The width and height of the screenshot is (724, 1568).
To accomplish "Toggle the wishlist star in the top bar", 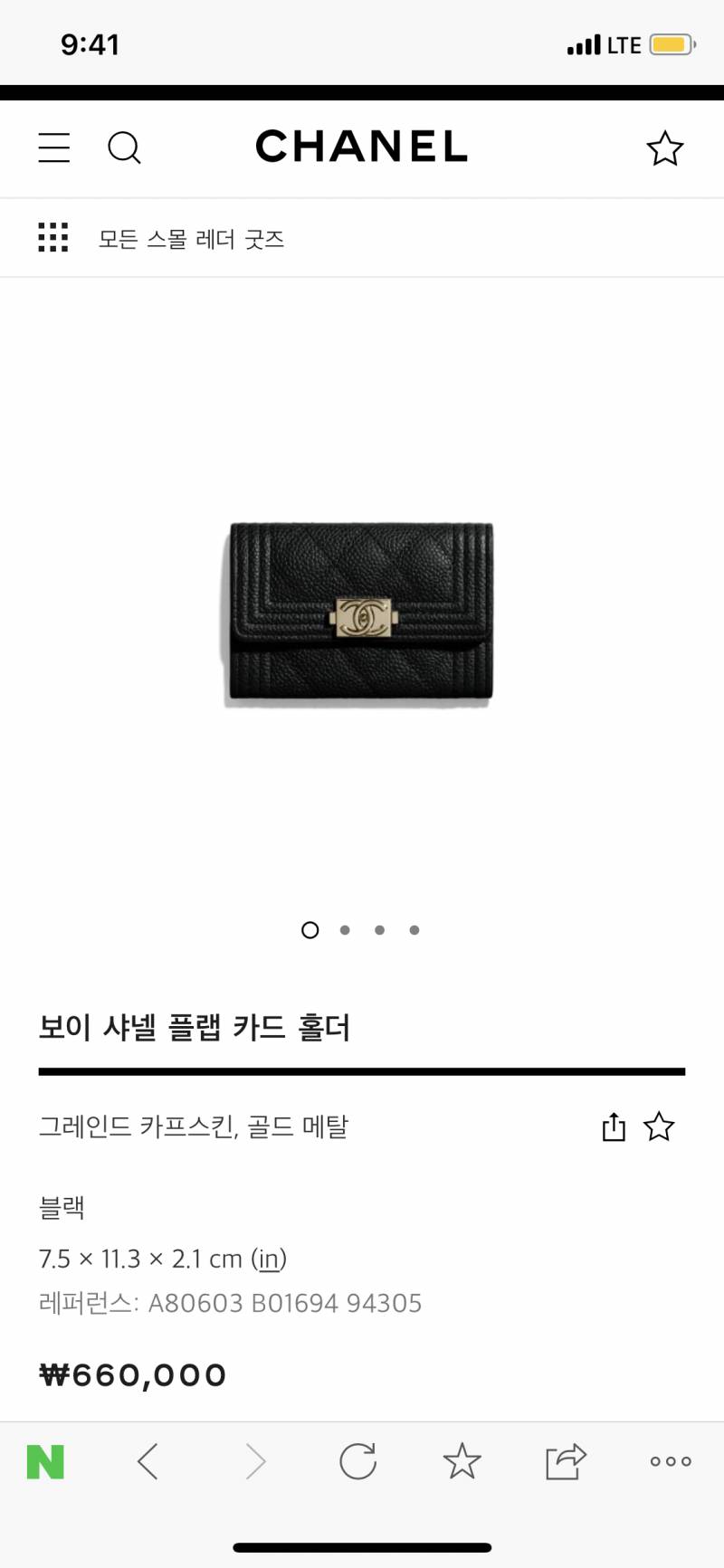I will 664,148.
